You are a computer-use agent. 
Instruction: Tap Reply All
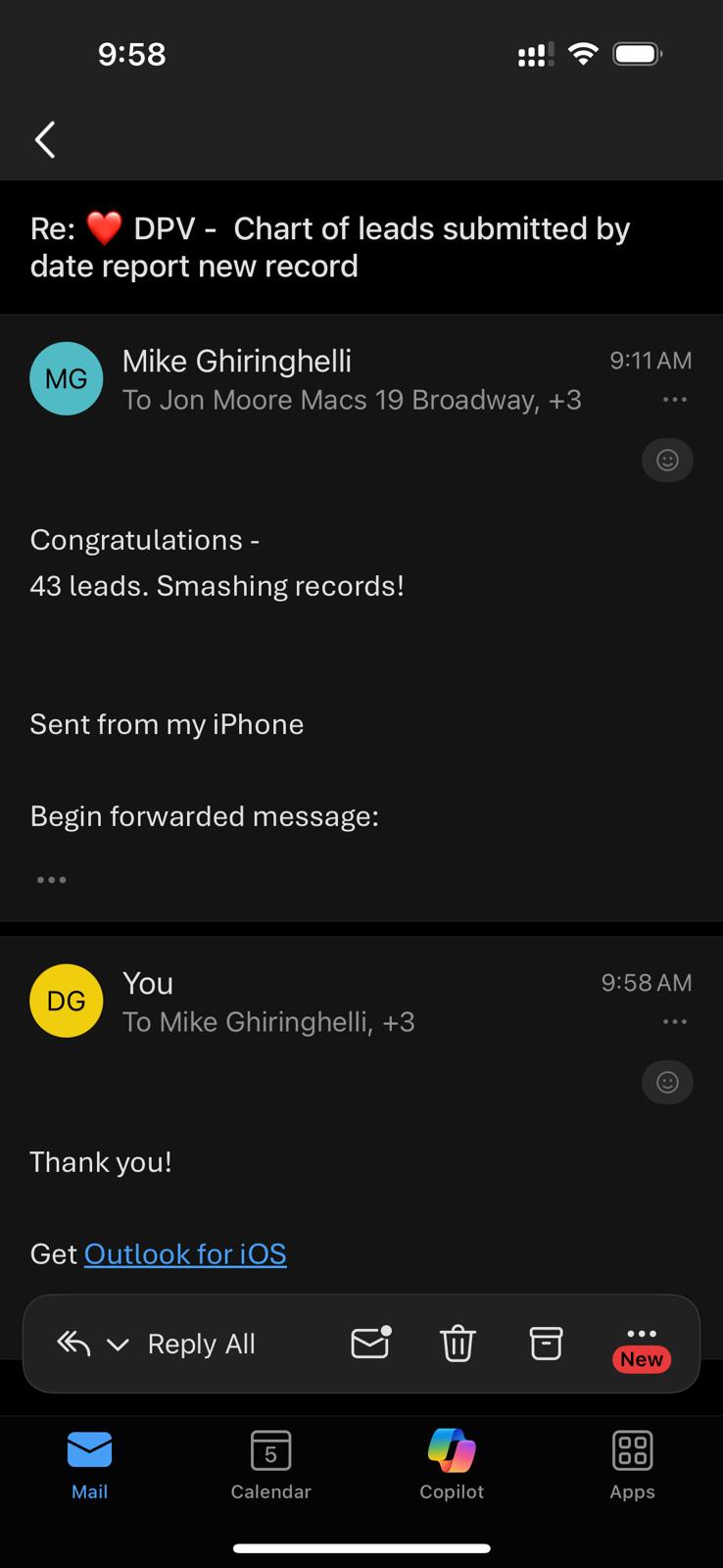pyautogui.click(x=201, y=1344)
